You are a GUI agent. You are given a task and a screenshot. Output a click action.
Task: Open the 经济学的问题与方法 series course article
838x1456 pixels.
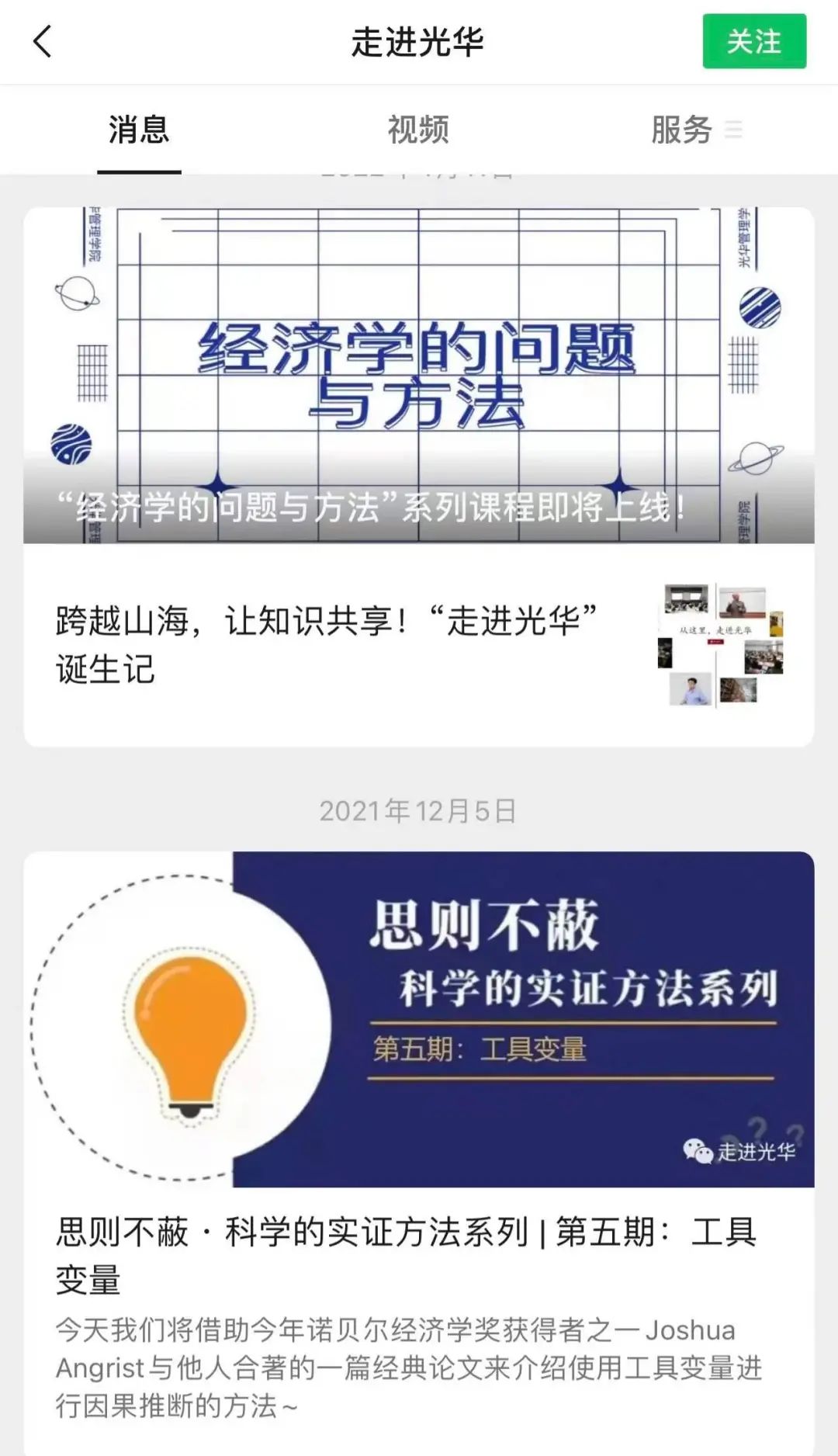coord(419,375)
